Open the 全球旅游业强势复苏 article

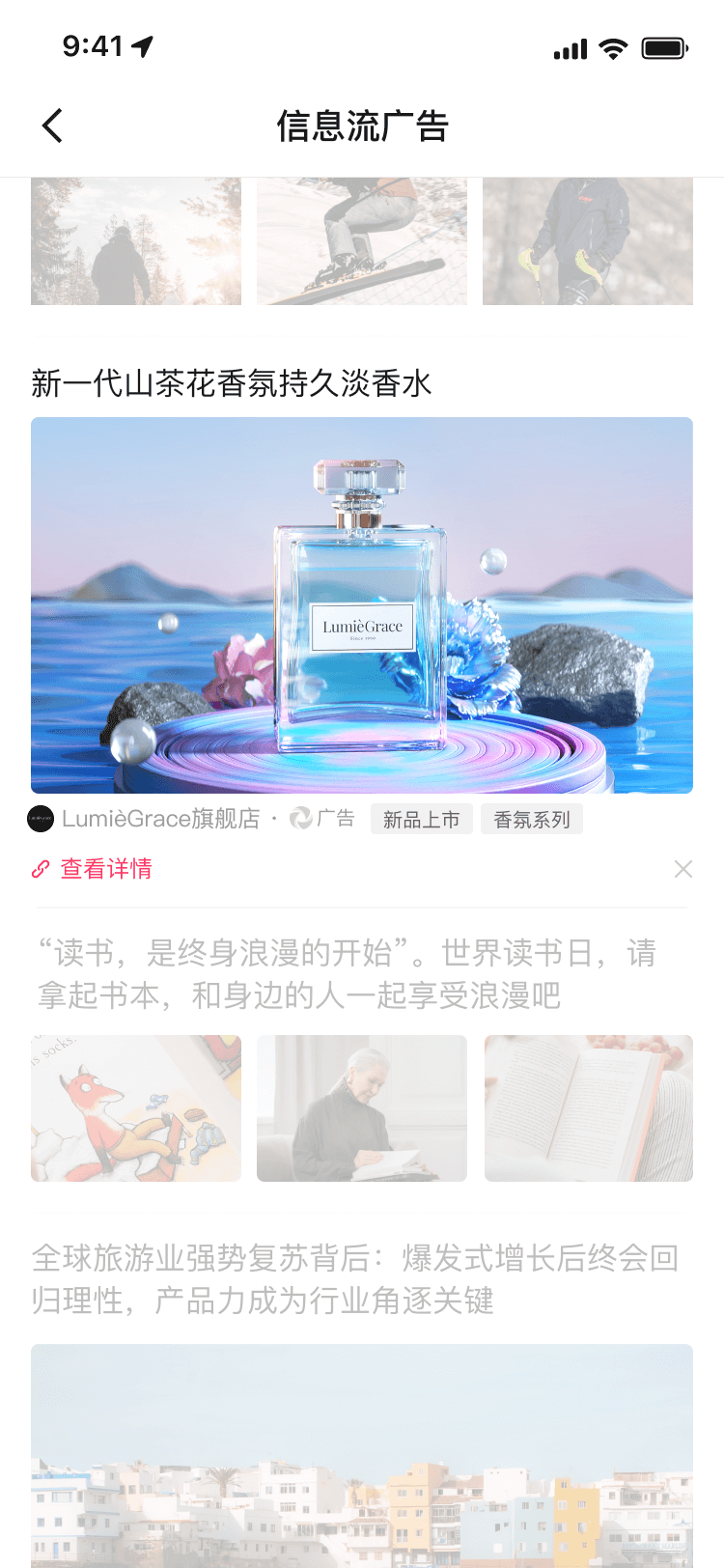[x=355, y=1279]
